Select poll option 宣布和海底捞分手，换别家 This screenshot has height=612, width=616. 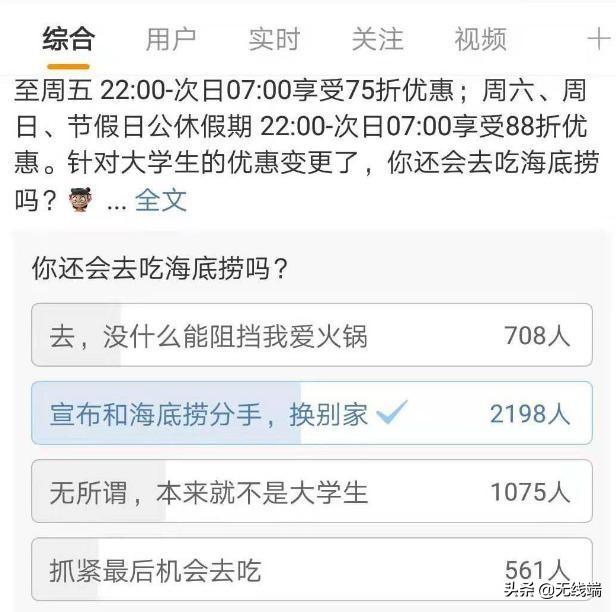click(309, 414)
